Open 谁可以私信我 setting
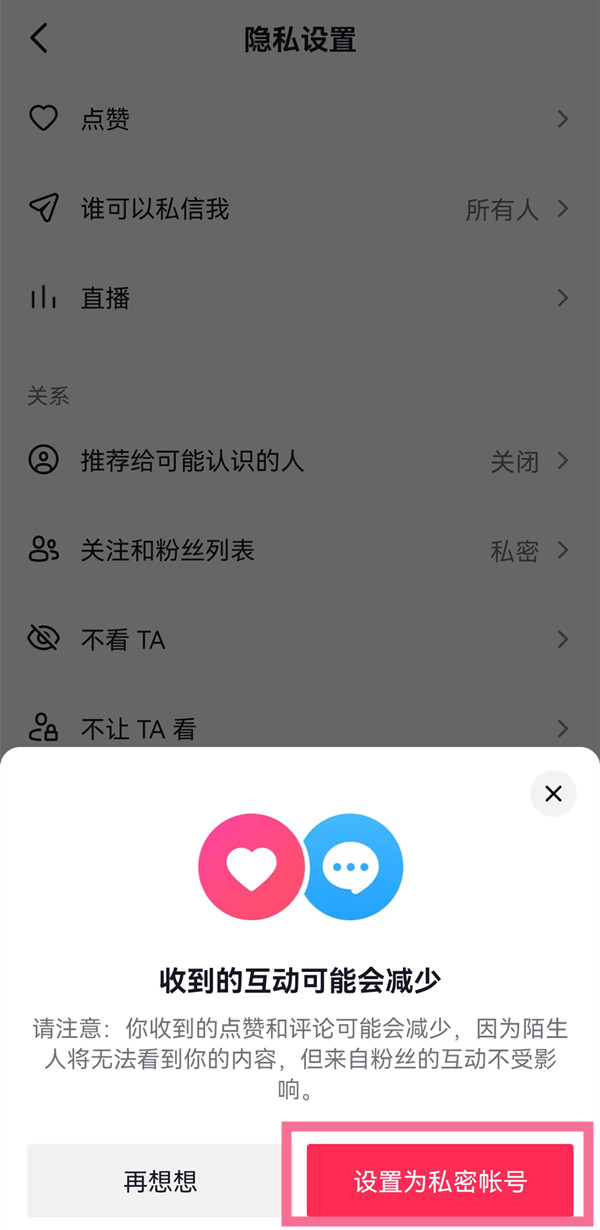The height and width of the screenshot is (1230, 600). [300, 209]
